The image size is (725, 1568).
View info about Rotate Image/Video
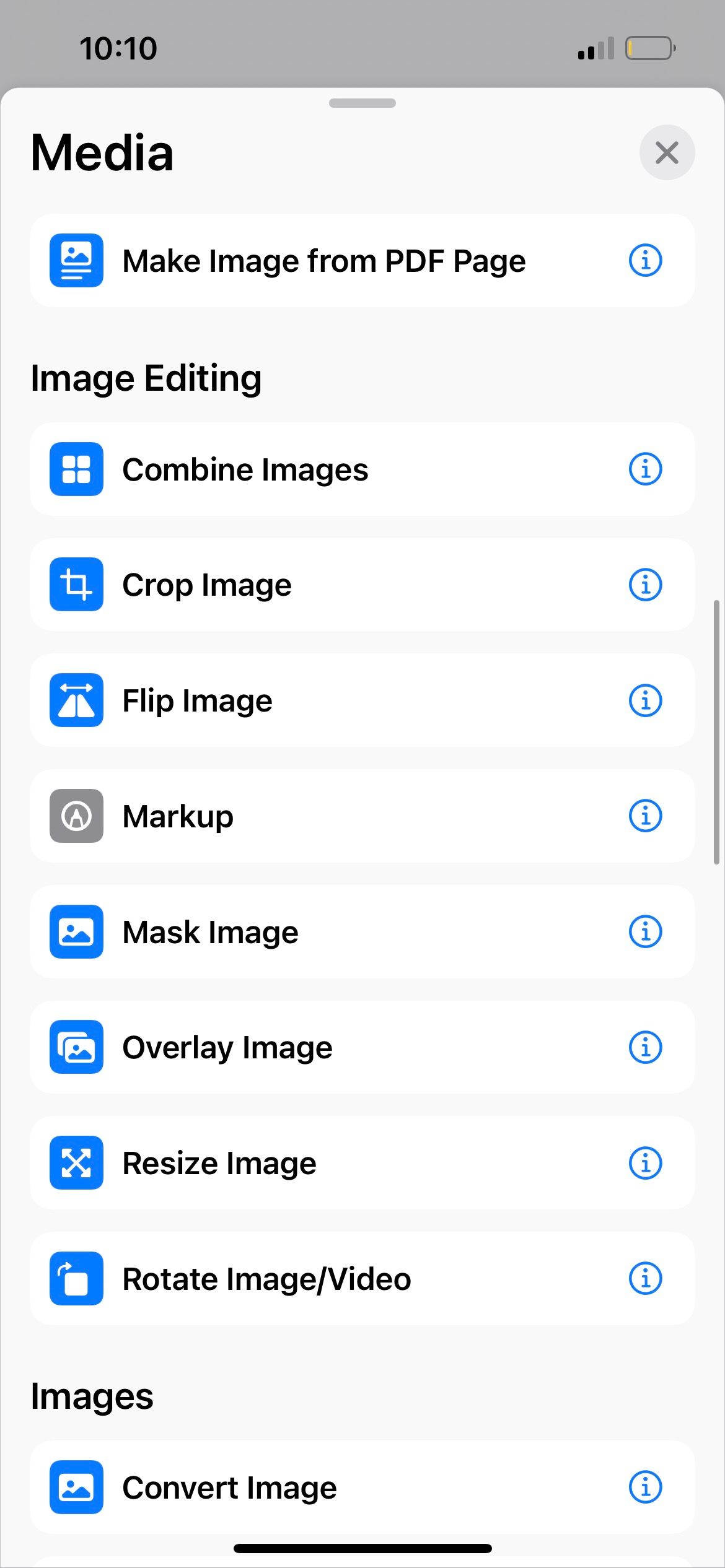click(645, 1279)
